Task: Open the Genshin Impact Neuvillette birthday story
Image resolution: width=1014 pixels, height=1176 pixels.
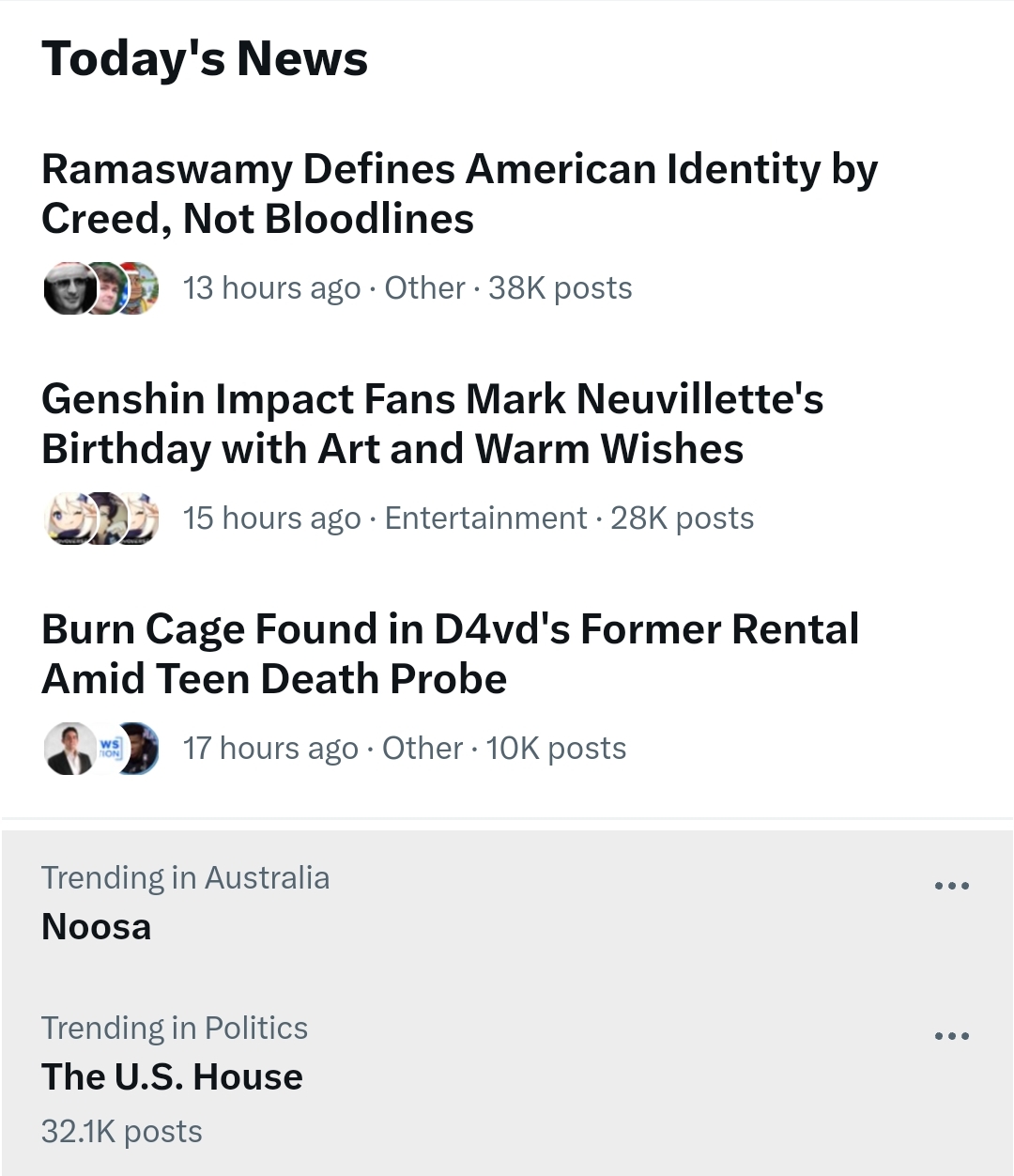Action: click(432, 424)
